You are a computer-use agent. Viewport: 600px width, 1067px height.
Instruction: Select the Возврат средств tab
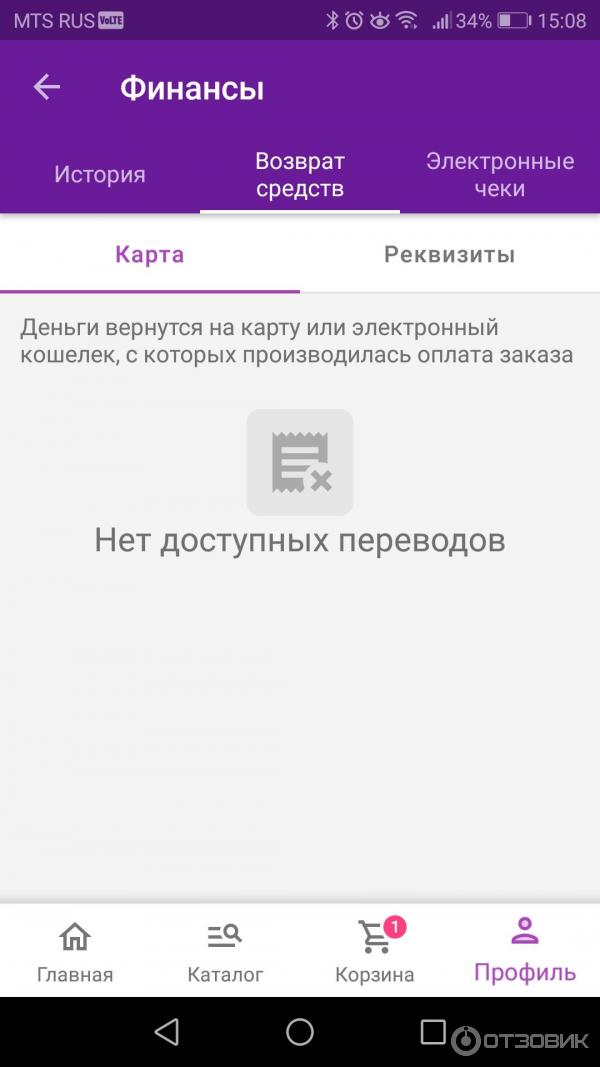pyautogui.click(x=300, y=175)
